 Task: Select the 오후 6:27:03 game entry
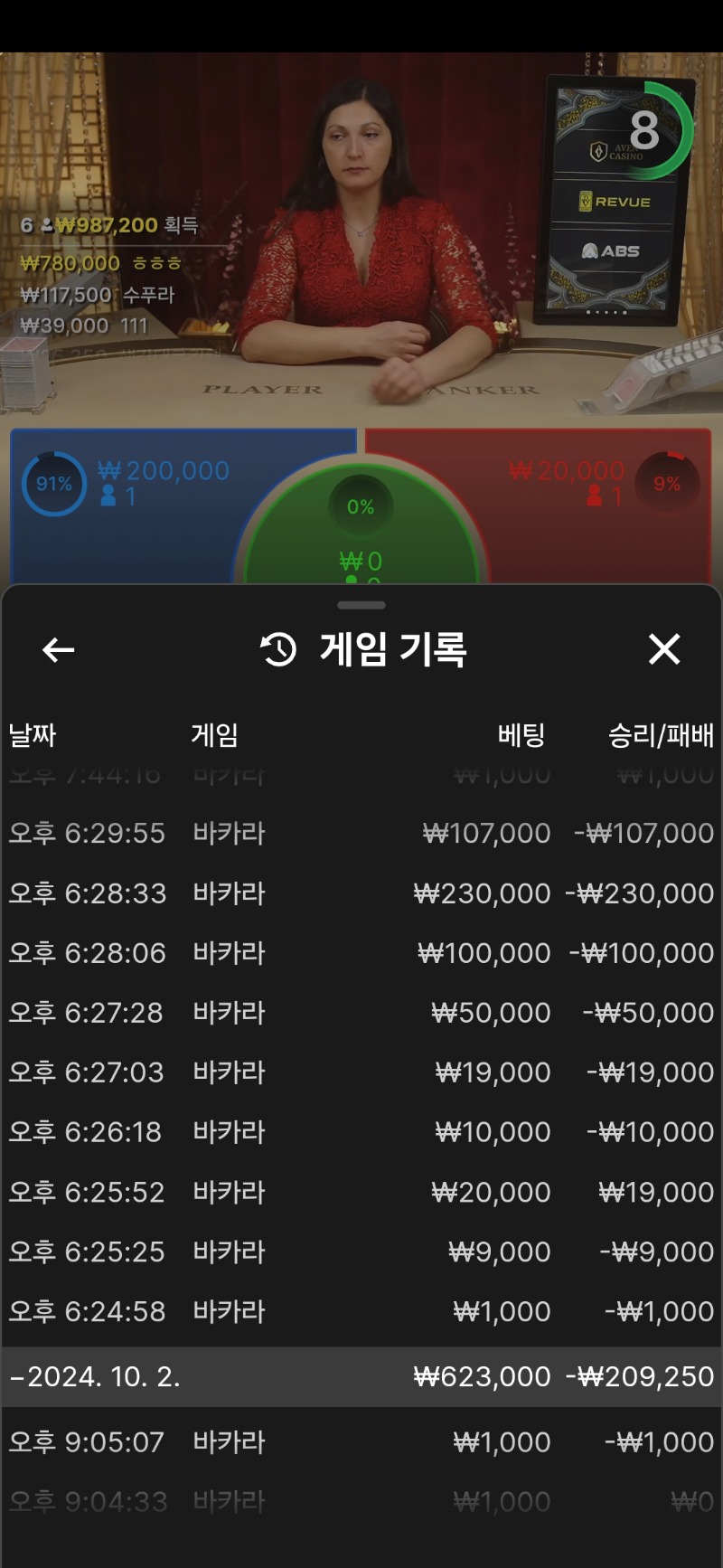(361, 1072)
